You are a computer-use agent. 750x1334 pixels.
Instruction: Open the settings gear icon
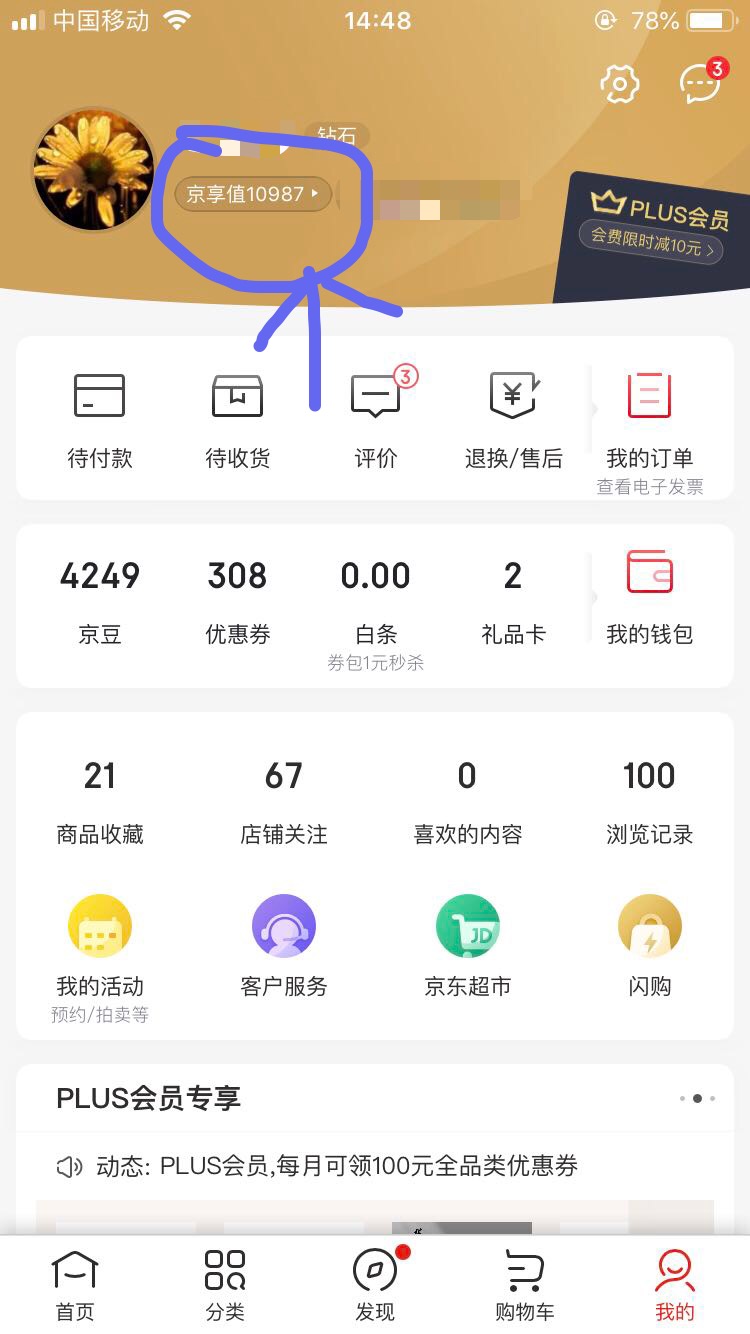point(619,84)
